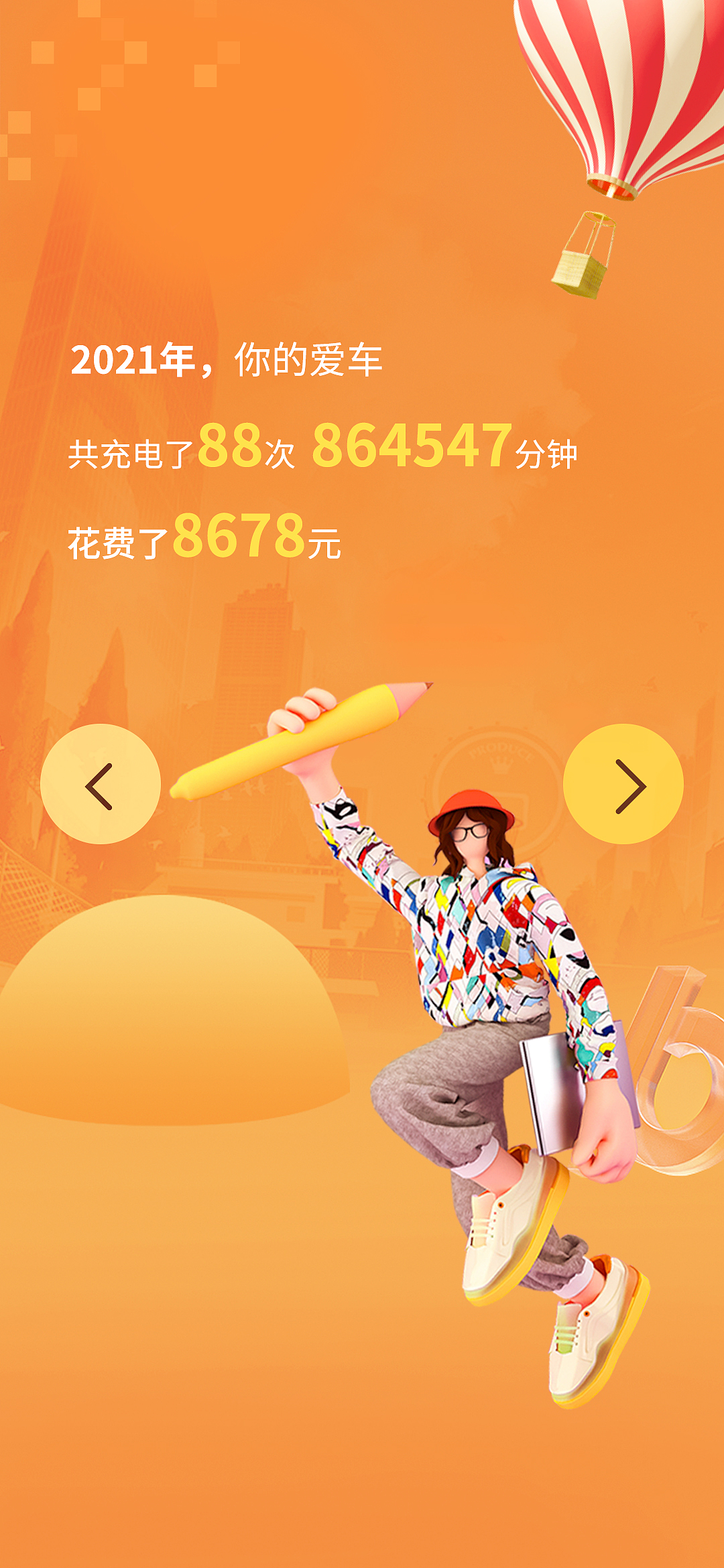
Task: Click the red cap on the character
Action: pos(469,806)
